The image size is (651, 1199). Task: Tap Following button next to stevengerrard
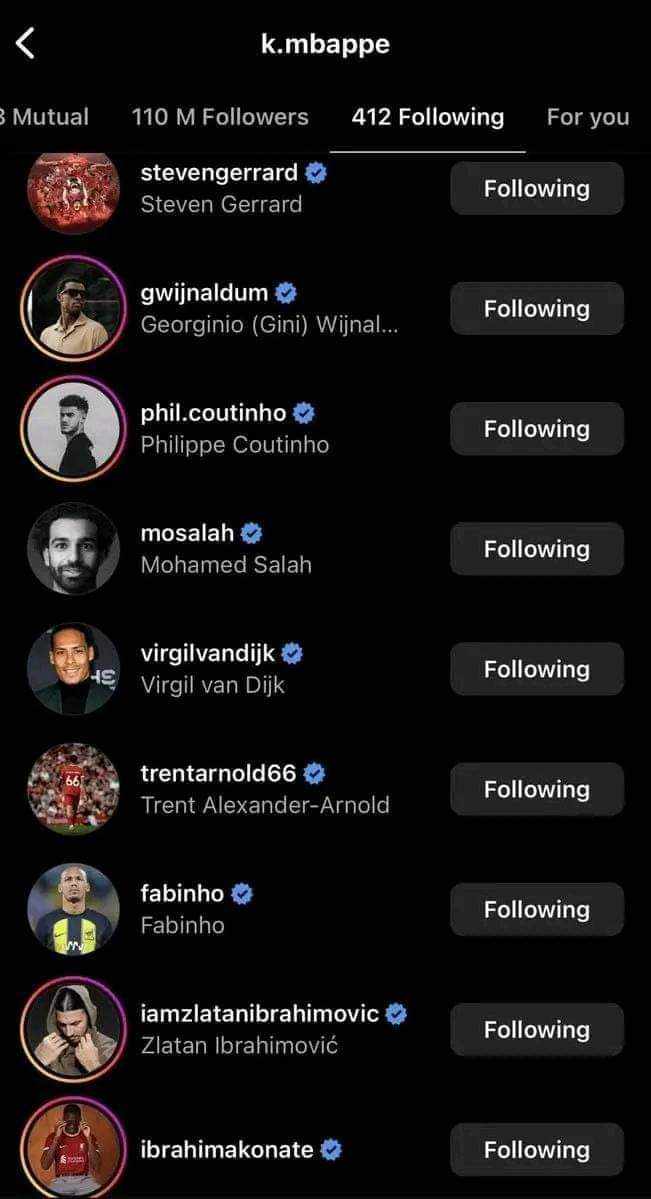click(x=536, y=189)
